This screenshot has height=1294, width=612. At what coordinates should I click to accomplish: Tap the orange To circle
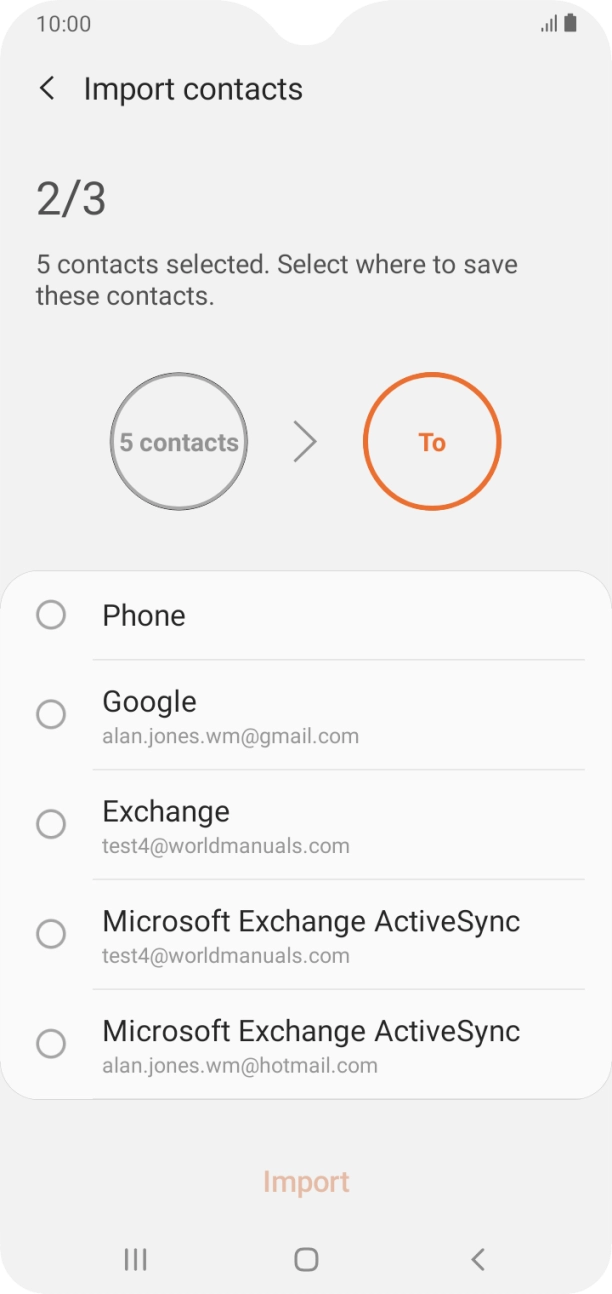(431, 442)
